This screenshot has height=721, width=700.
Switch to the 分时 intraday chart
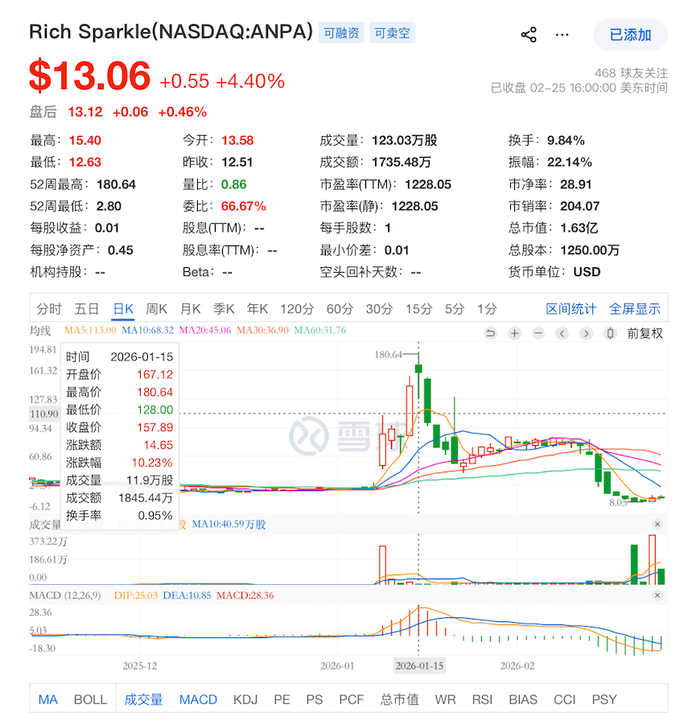(49, 308)
